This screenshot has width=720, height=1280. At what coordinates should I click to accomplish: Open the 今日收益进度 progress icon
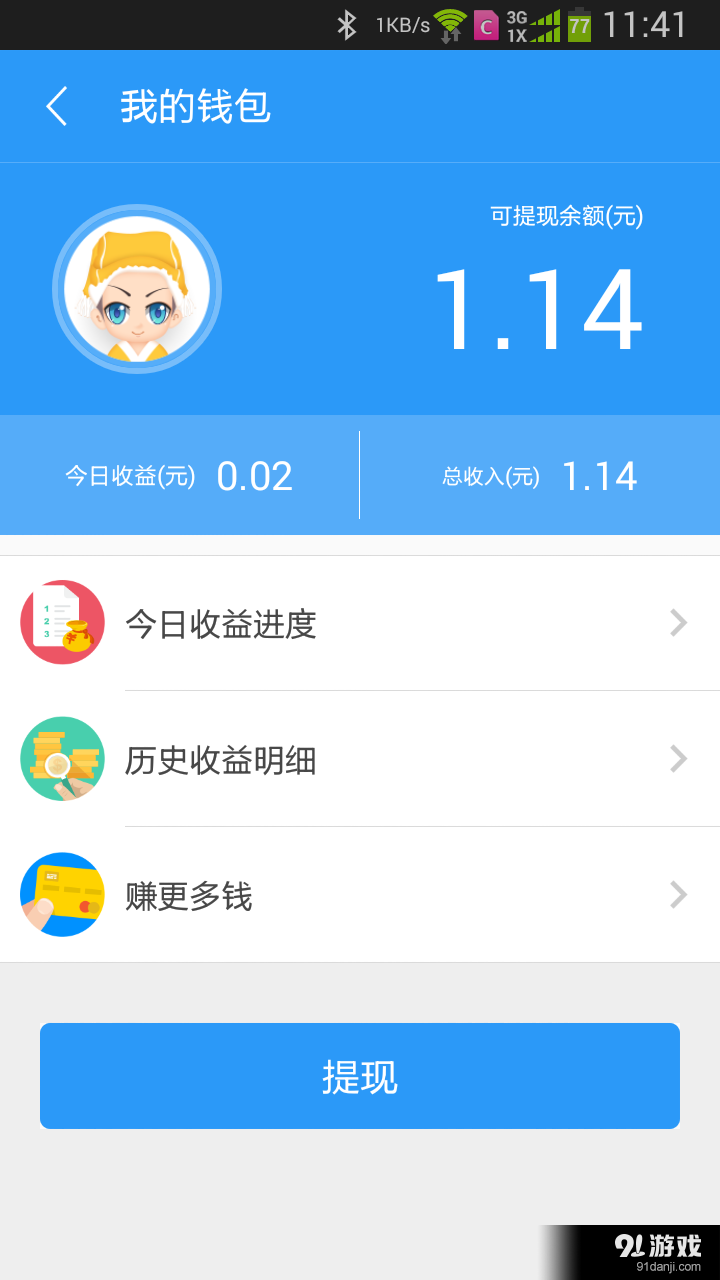(x=62, y=622)
